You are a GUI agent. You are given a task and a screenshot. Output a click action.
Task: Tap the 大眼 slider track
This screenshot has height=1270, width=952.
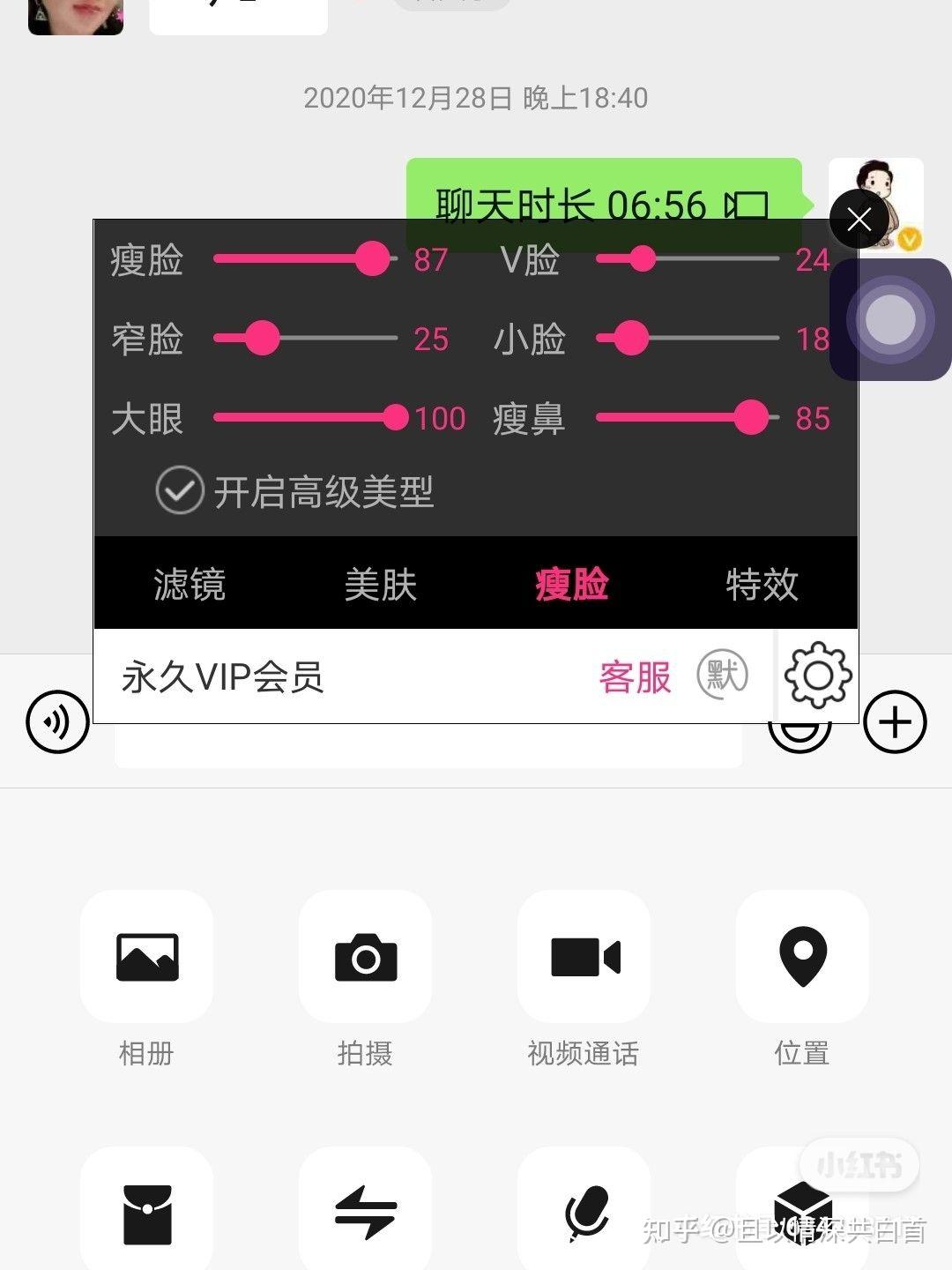pos(304,417)
